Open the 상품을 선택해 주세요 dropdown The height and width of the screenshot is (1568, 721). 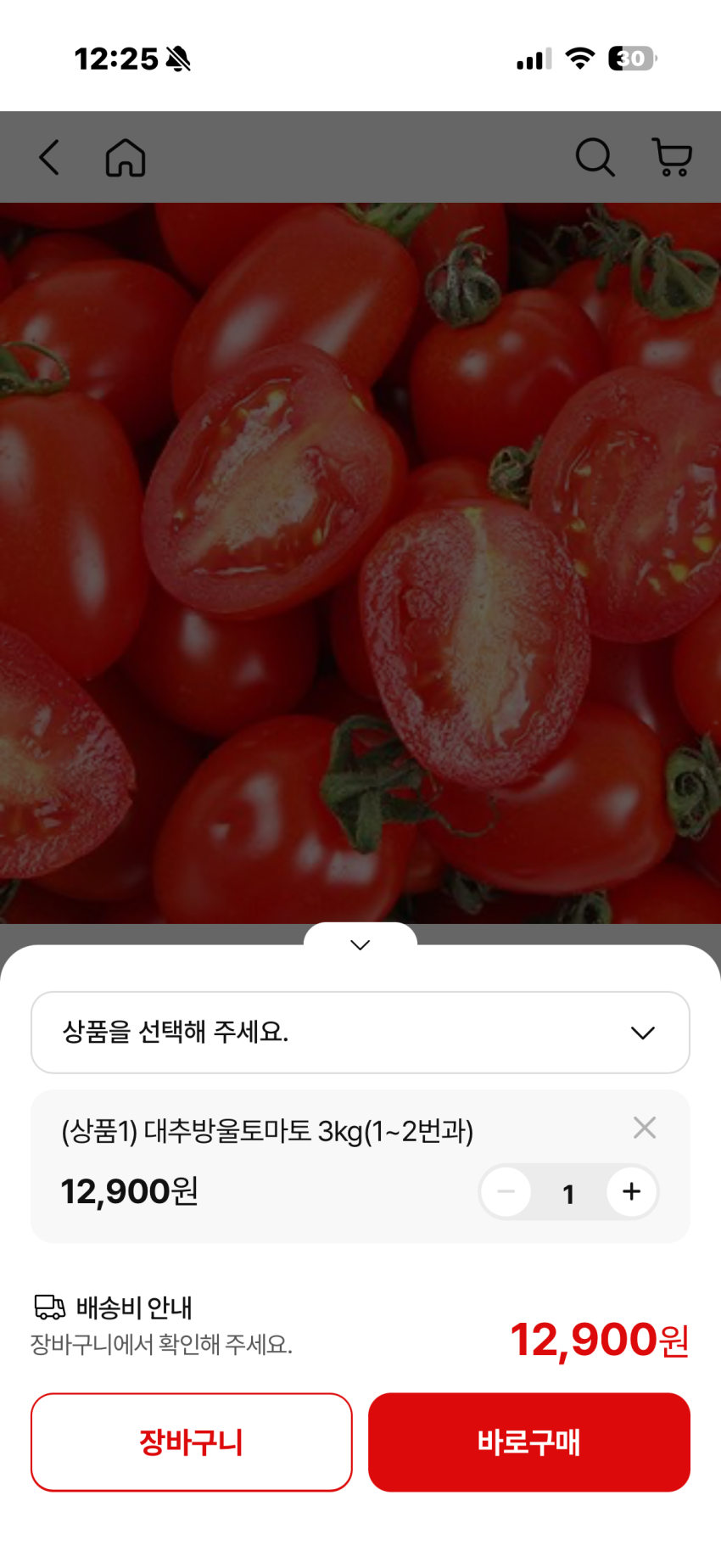[360, 1033]
